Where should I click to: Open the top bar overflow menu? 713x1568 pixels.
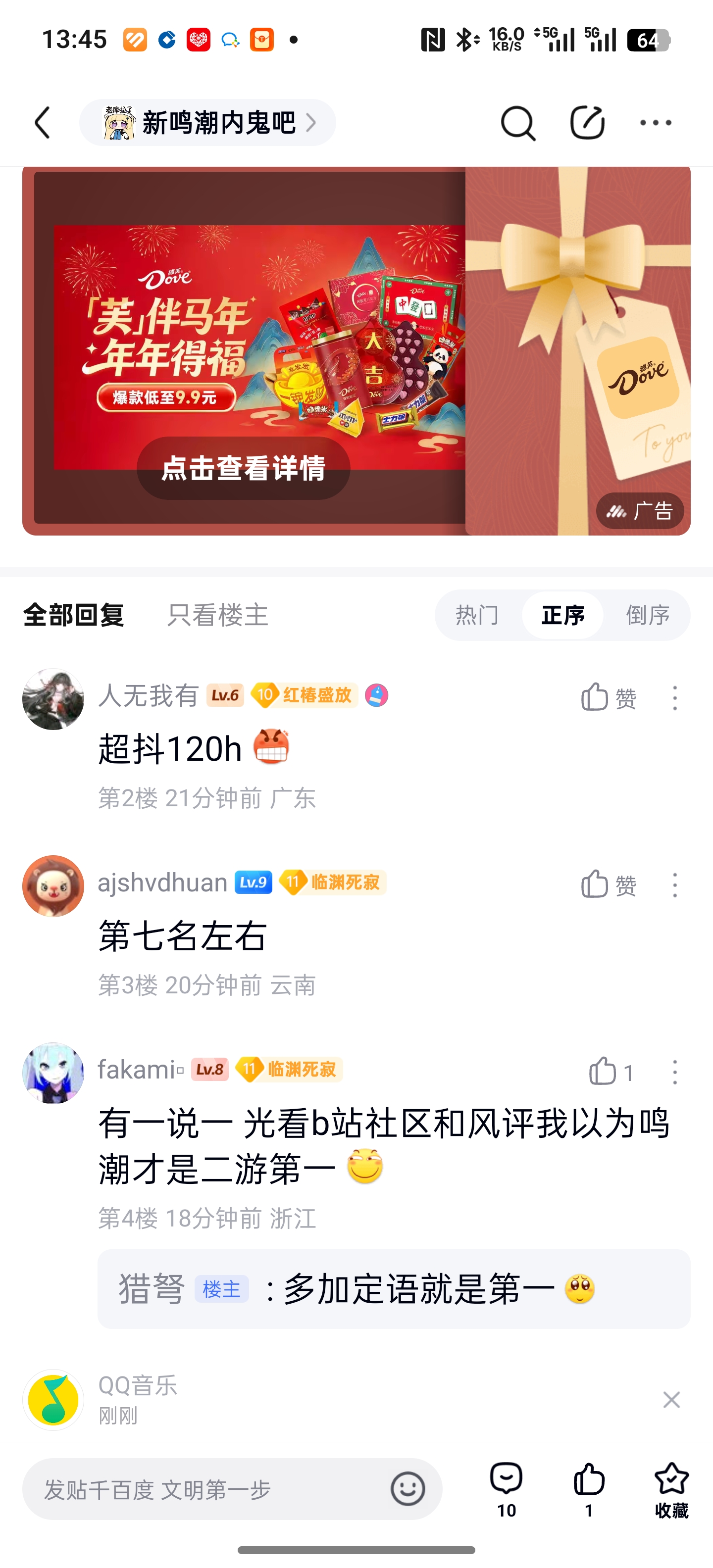tap(655, 123)
